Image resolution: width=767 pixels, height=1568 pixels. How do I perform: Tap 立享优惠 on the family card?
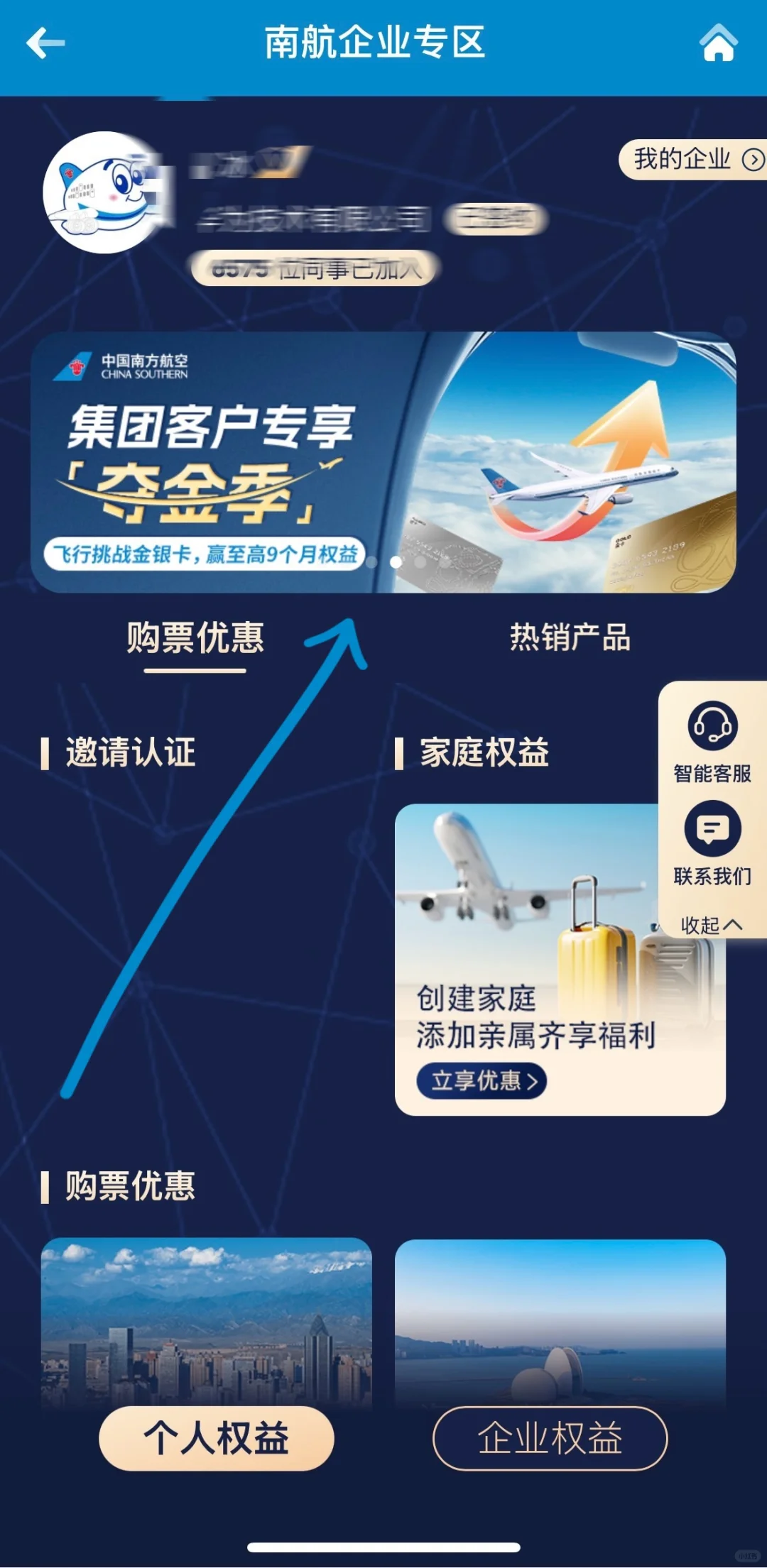click(482, 1080)
